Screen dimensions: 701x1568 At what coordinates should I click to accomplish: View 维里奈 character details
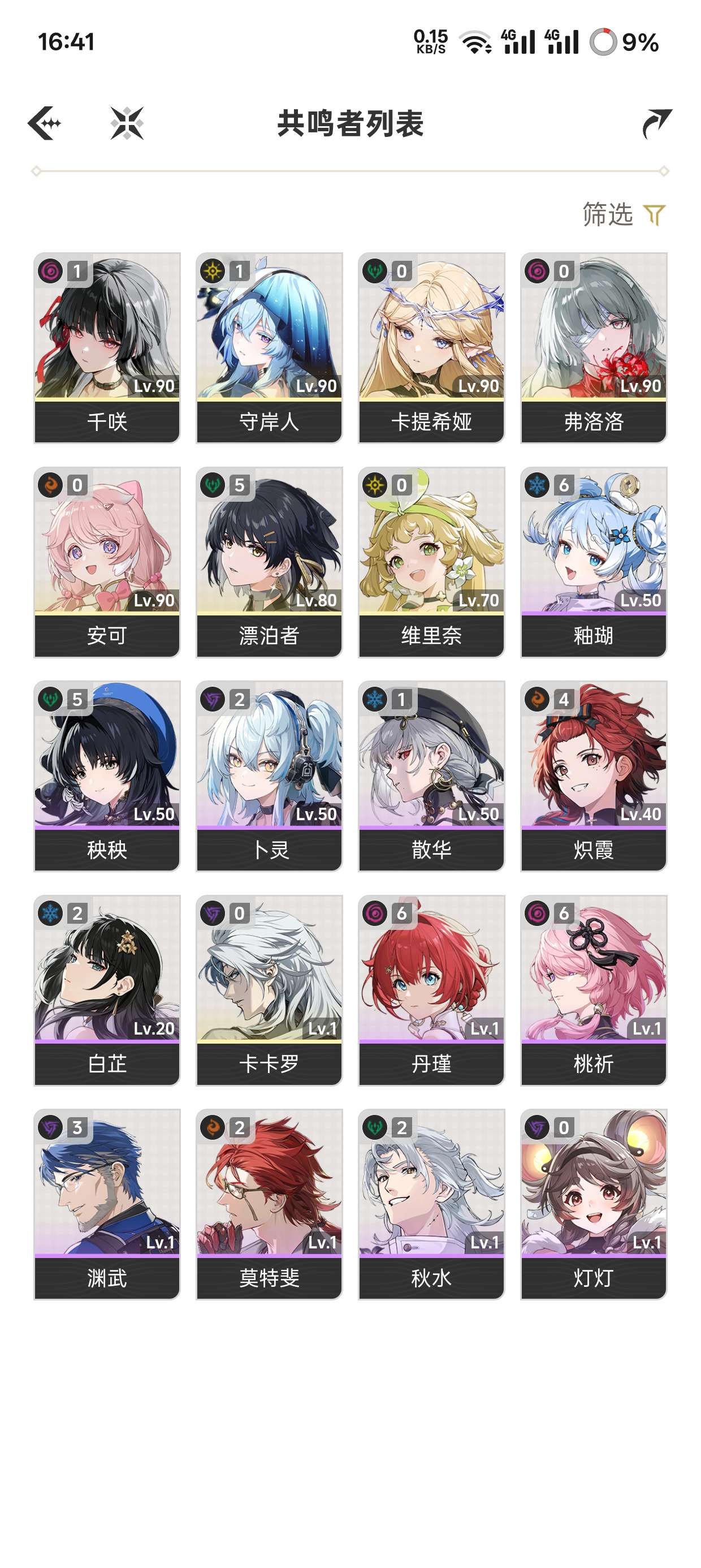tap(431, 562)
